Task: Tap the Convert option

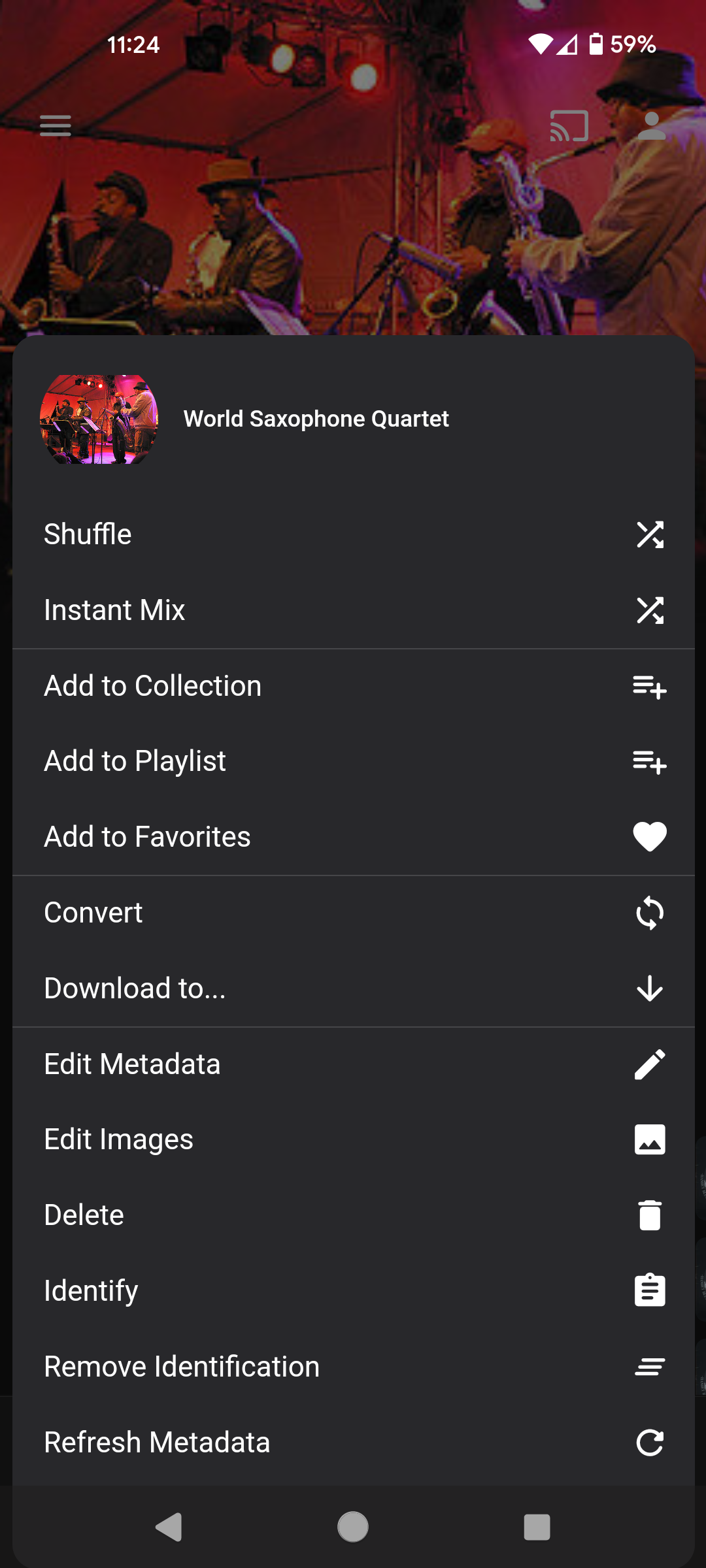Action: tap(353, 913)
